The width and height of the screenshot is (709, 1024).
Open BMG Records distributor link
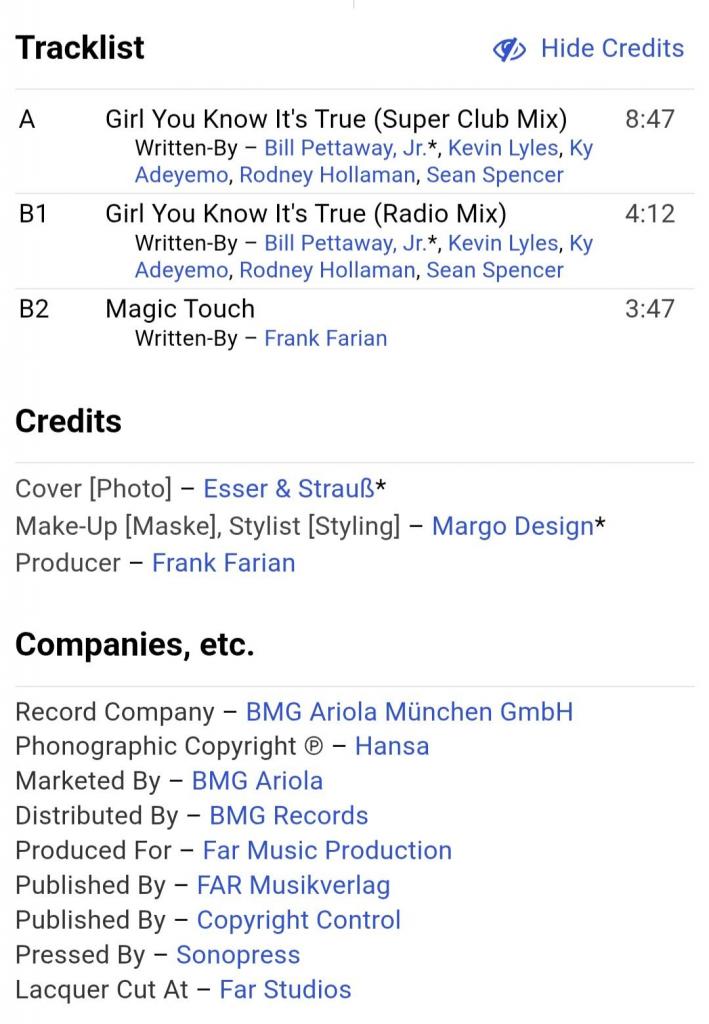click(x=288, y=816)
